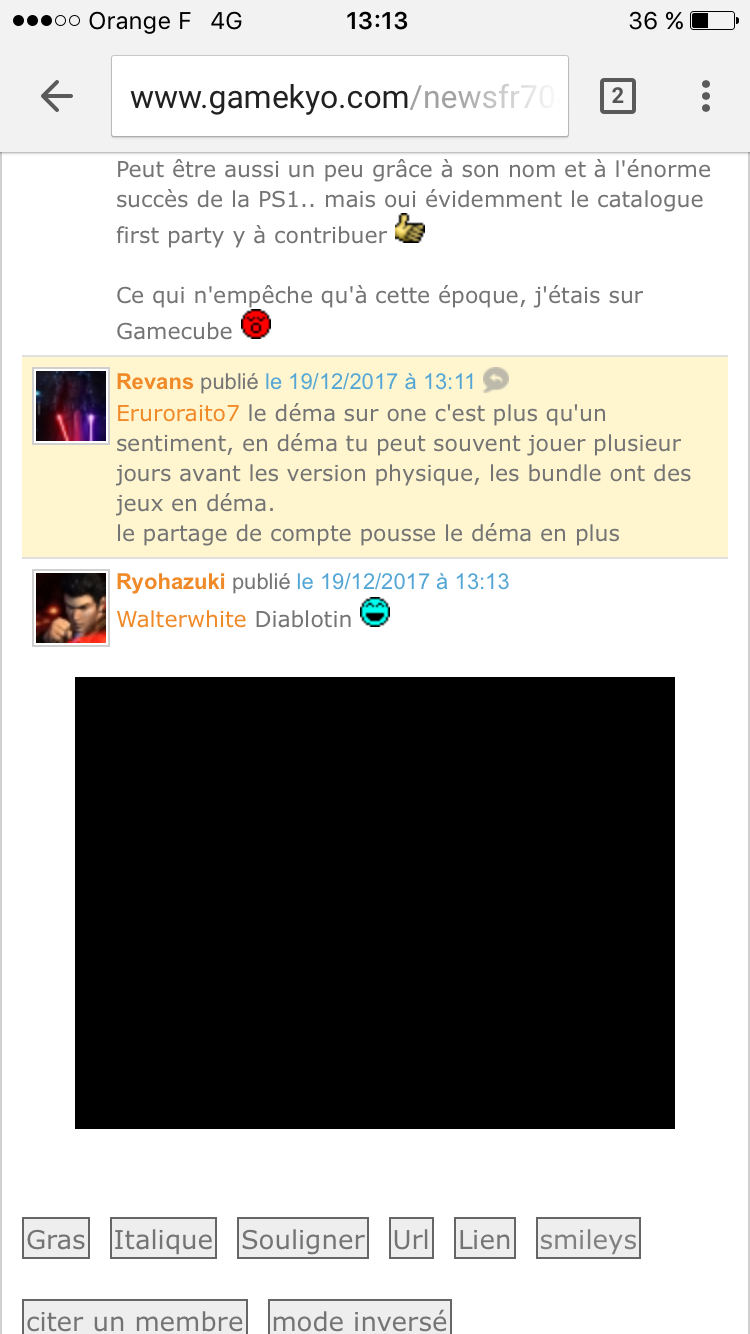Apply Gras formatting
750x1334 pixels.
[55, 1240]
